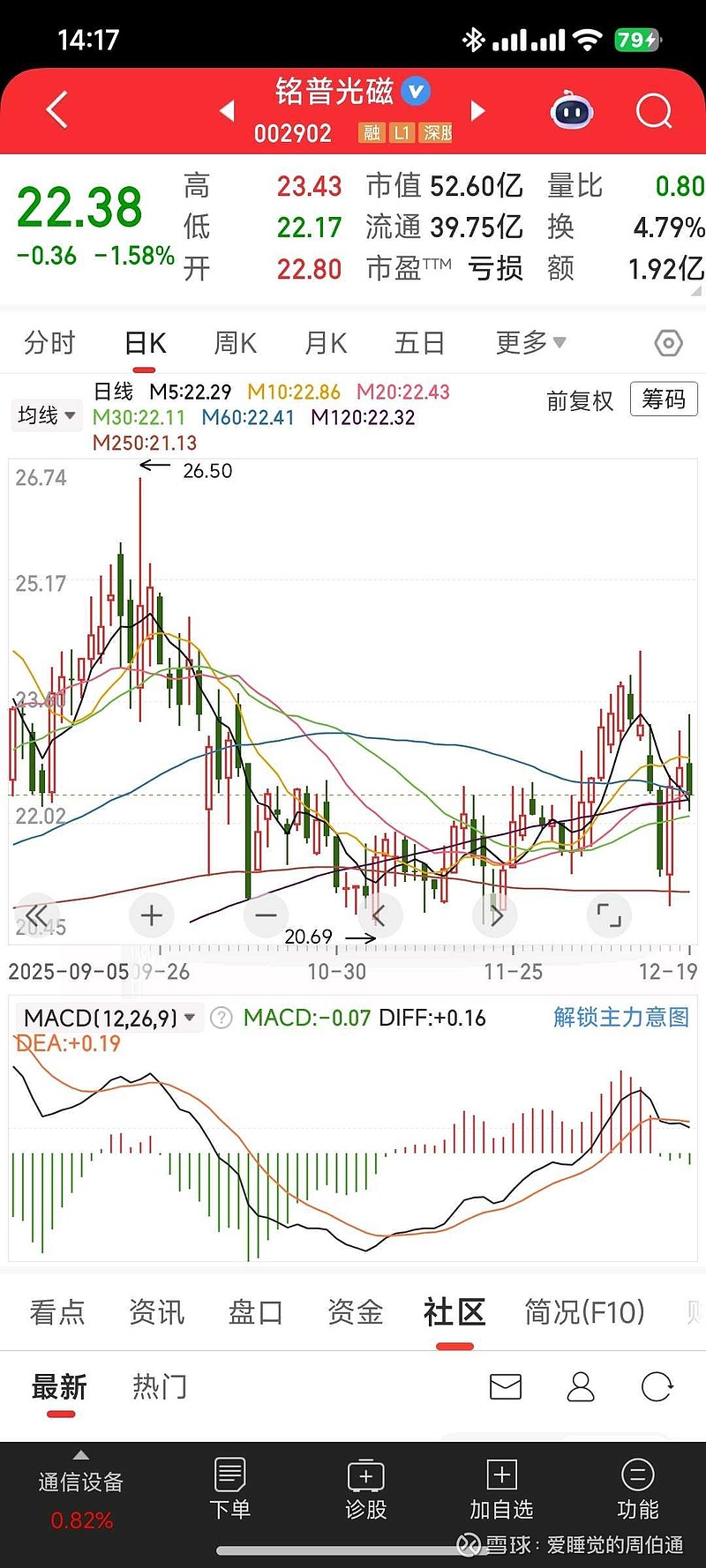Toggle the 筹码 distribution overlay
This screenshot has height=1568, width=706.
[x=663, y=399]
